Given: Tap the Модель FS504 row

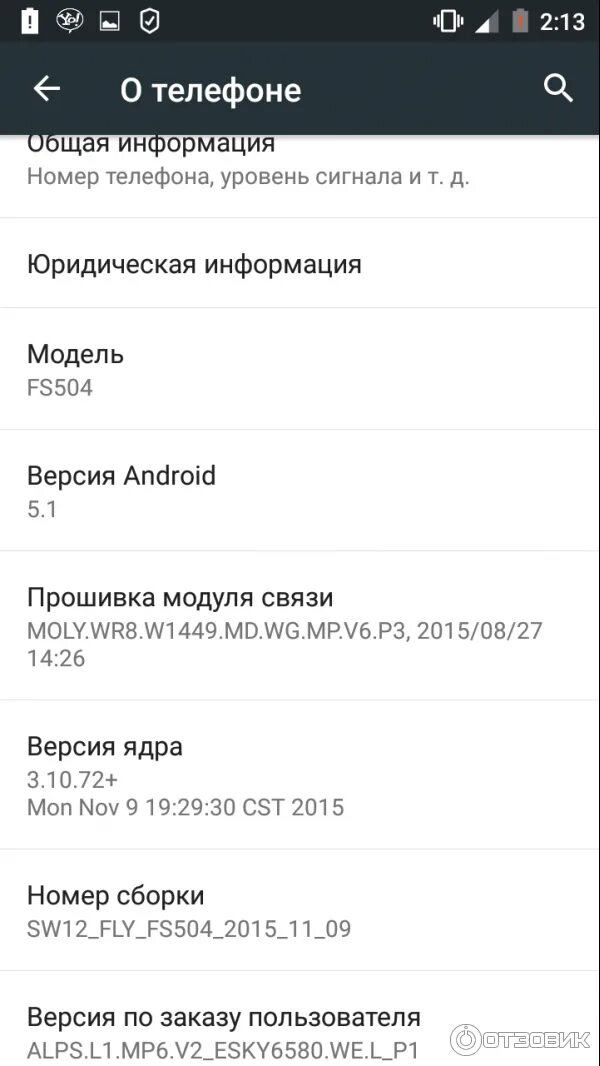Looking at the screenshot, I should pyautogui.click(x=300, y=369).
